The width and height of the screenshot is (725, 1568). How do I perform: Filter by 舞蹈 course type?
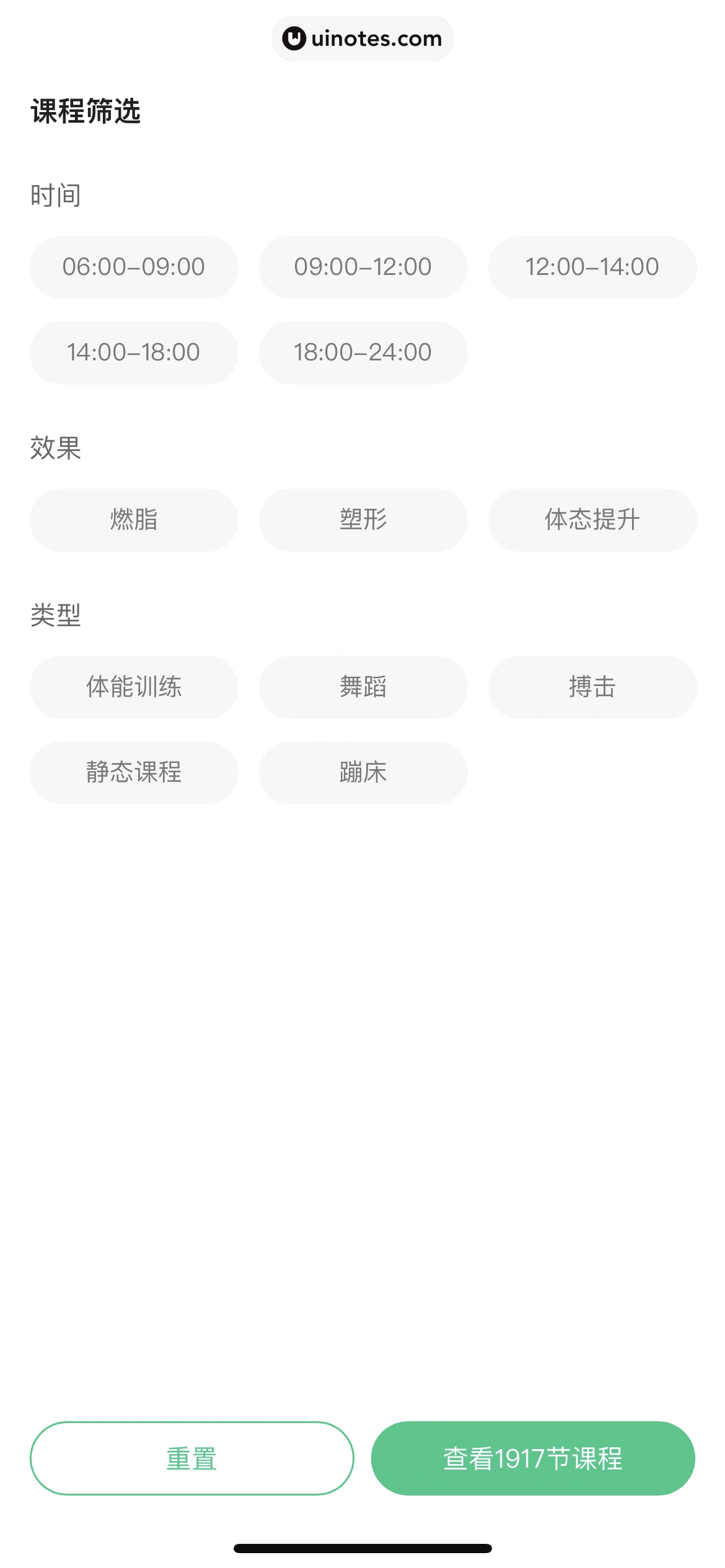pyautogui.click(x=363, y=687)
